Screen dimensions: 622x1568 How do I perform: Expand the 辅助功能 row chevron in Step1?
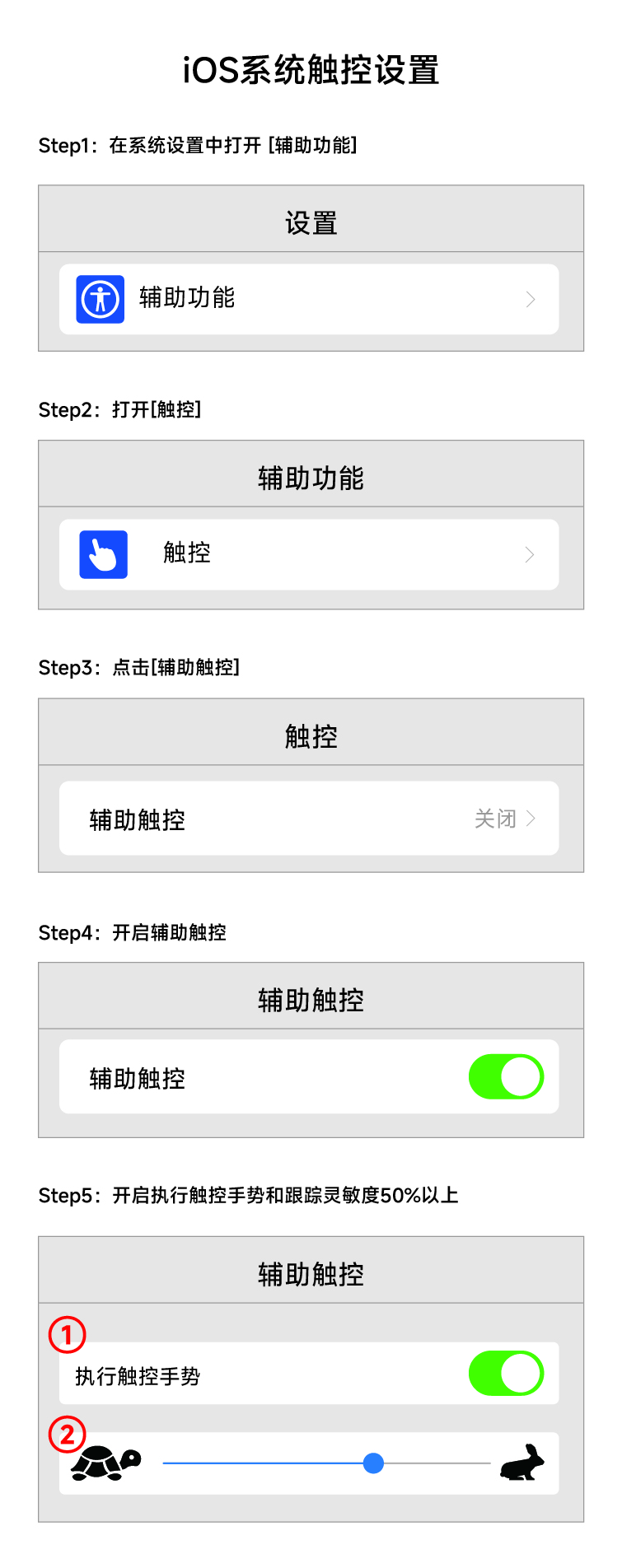point(530,299)
